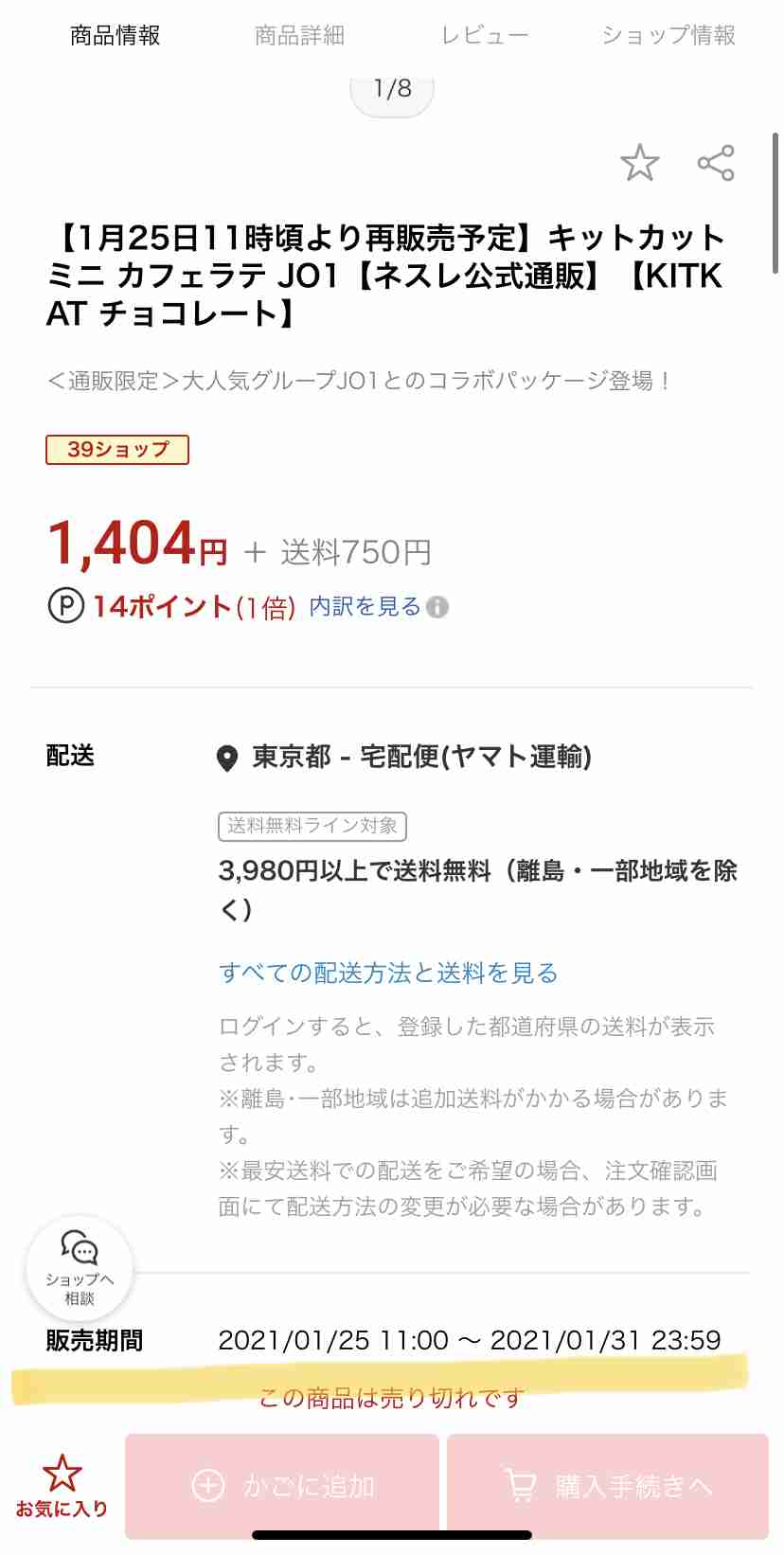Tap the star icon beside share
The height and width of the screenshot is (1555, 784).
639,163
